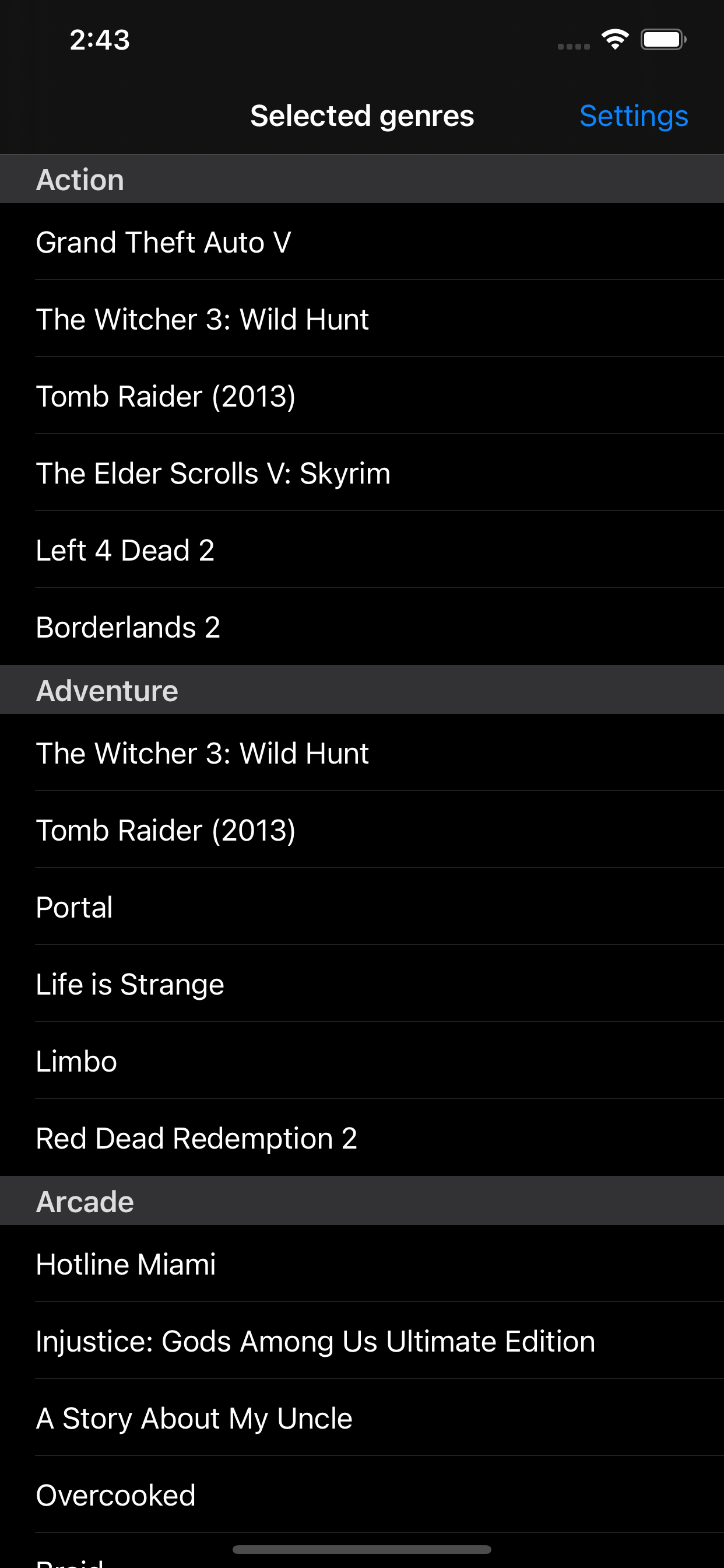
Task: Tap Life is Strange
Action: (362, 984)
